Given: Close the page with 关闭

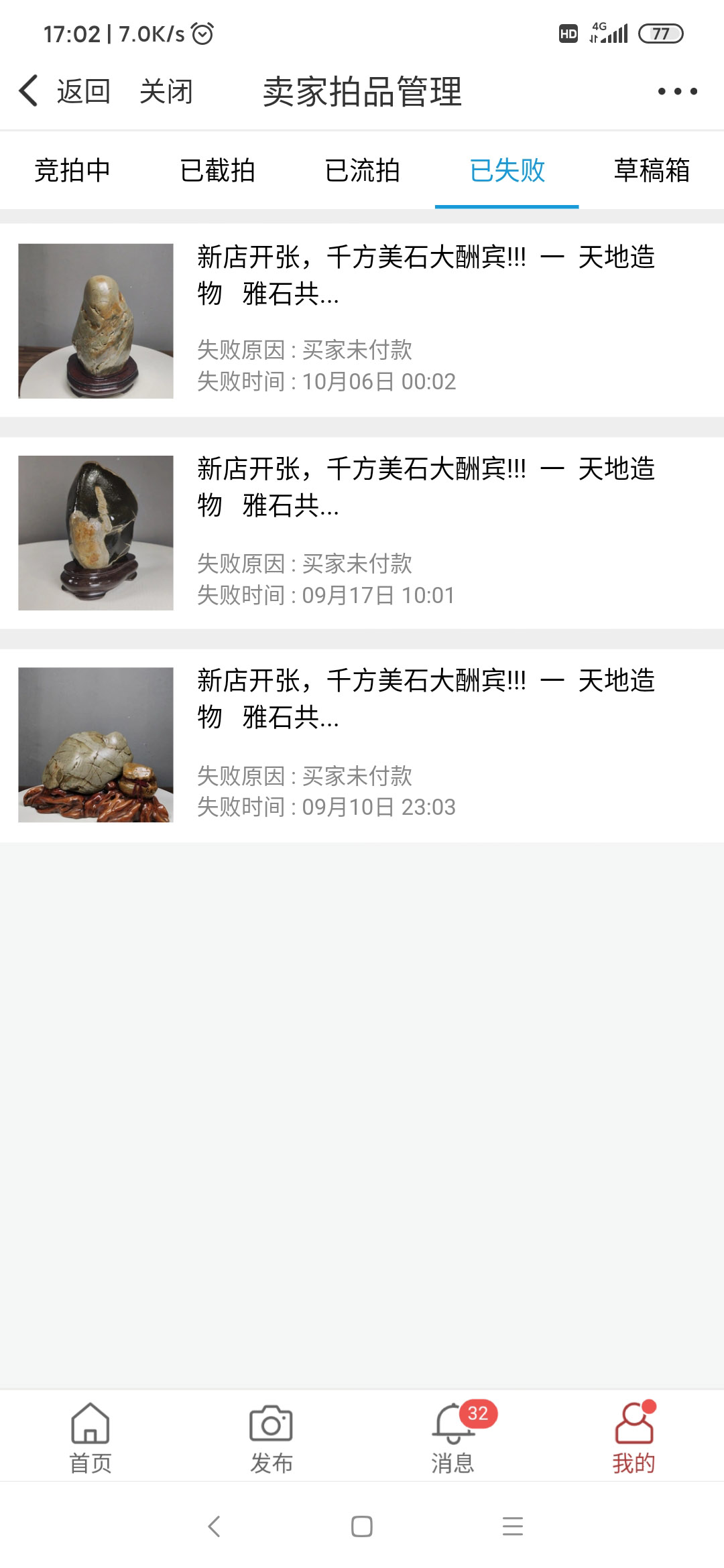Looking at the screenshot, I should pyautogui.click(x=166, y=91).
